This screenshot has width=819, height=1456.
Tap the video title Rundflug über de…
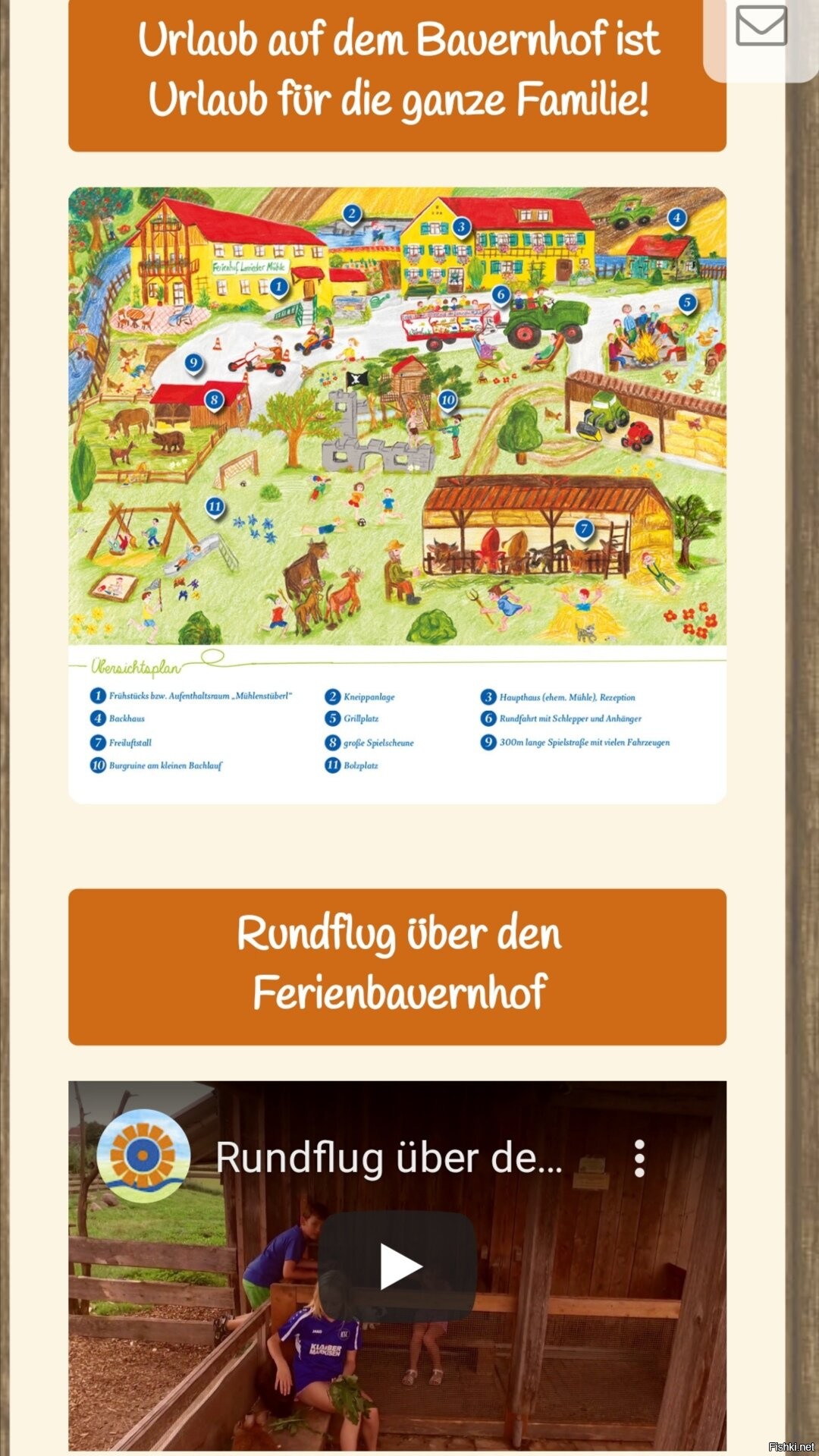389,1158
